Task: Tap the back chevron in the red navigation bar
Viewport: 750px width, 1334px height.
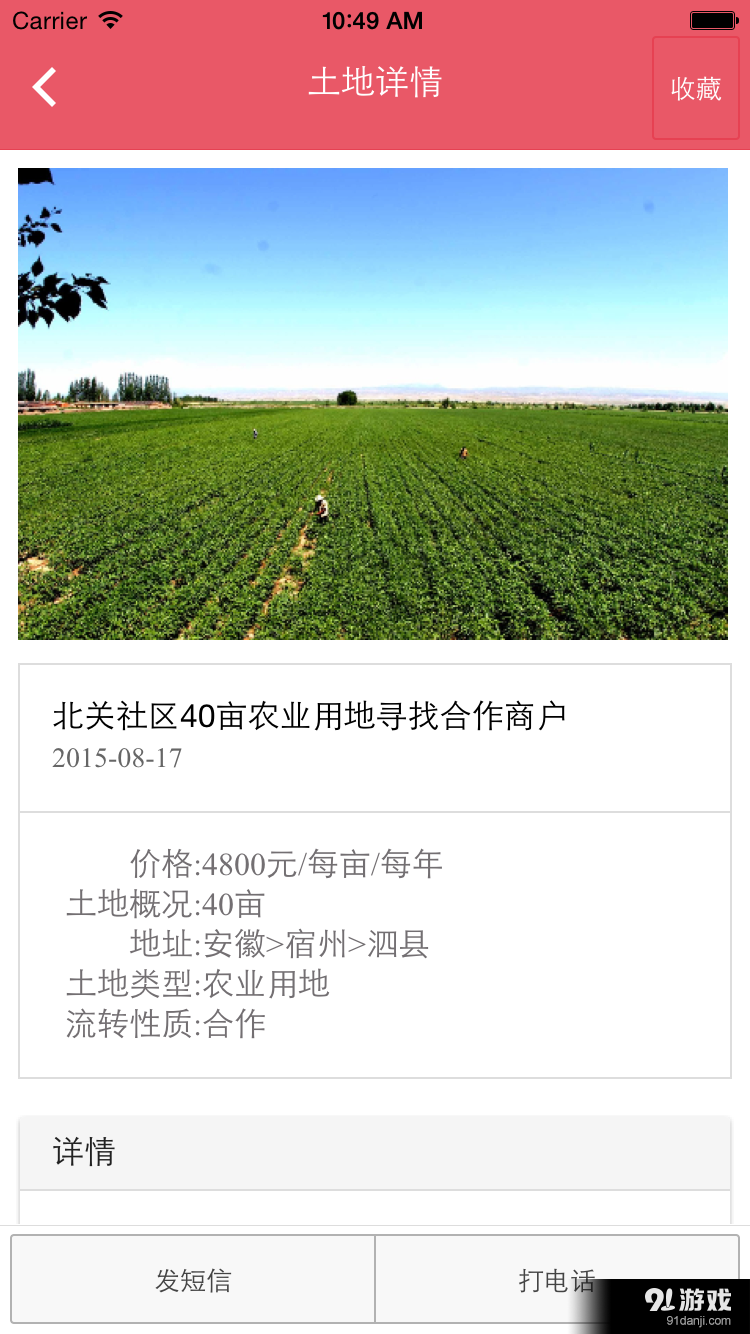Action: pyautogui.click(x=44, y=86)
